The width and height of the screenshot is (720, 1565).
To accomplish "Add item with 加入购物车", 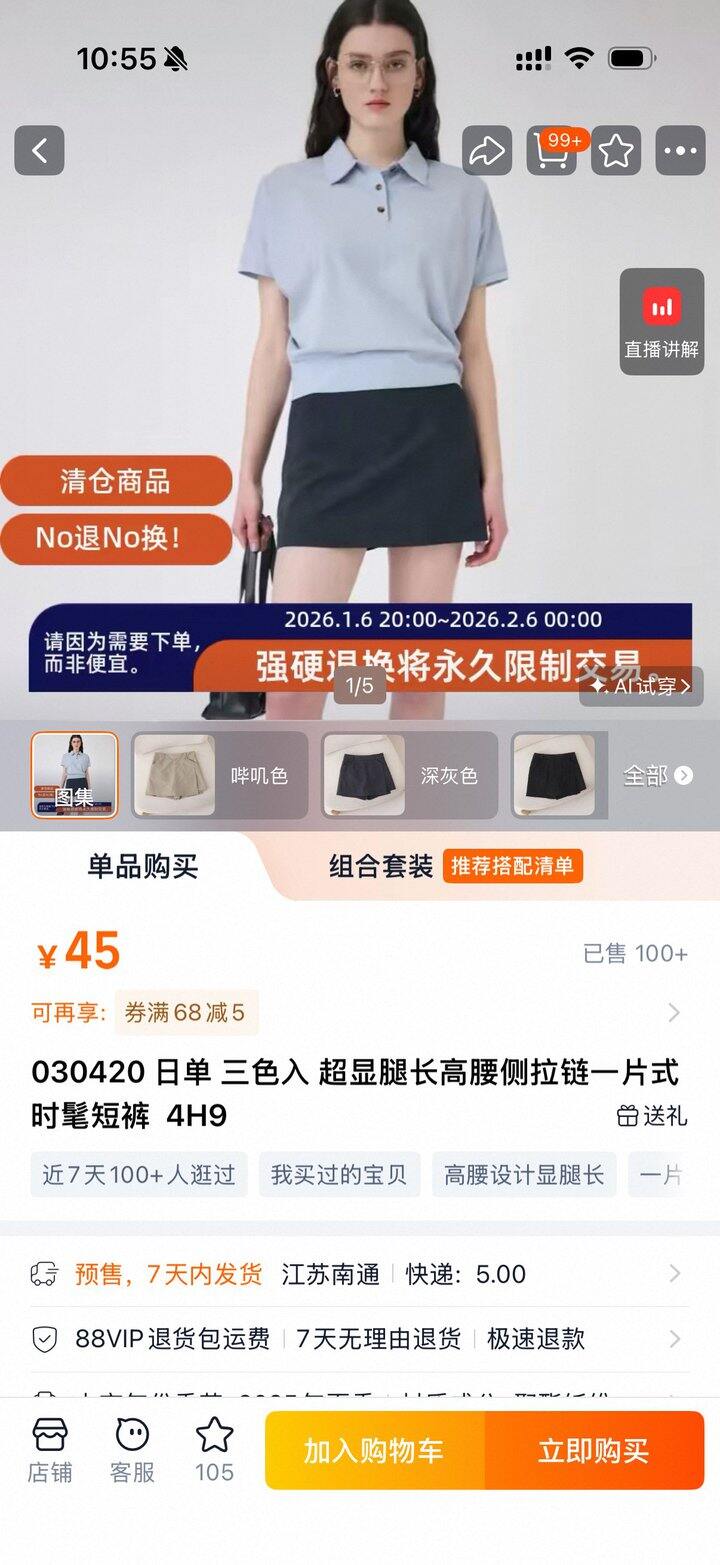I will pos(374,1451).
